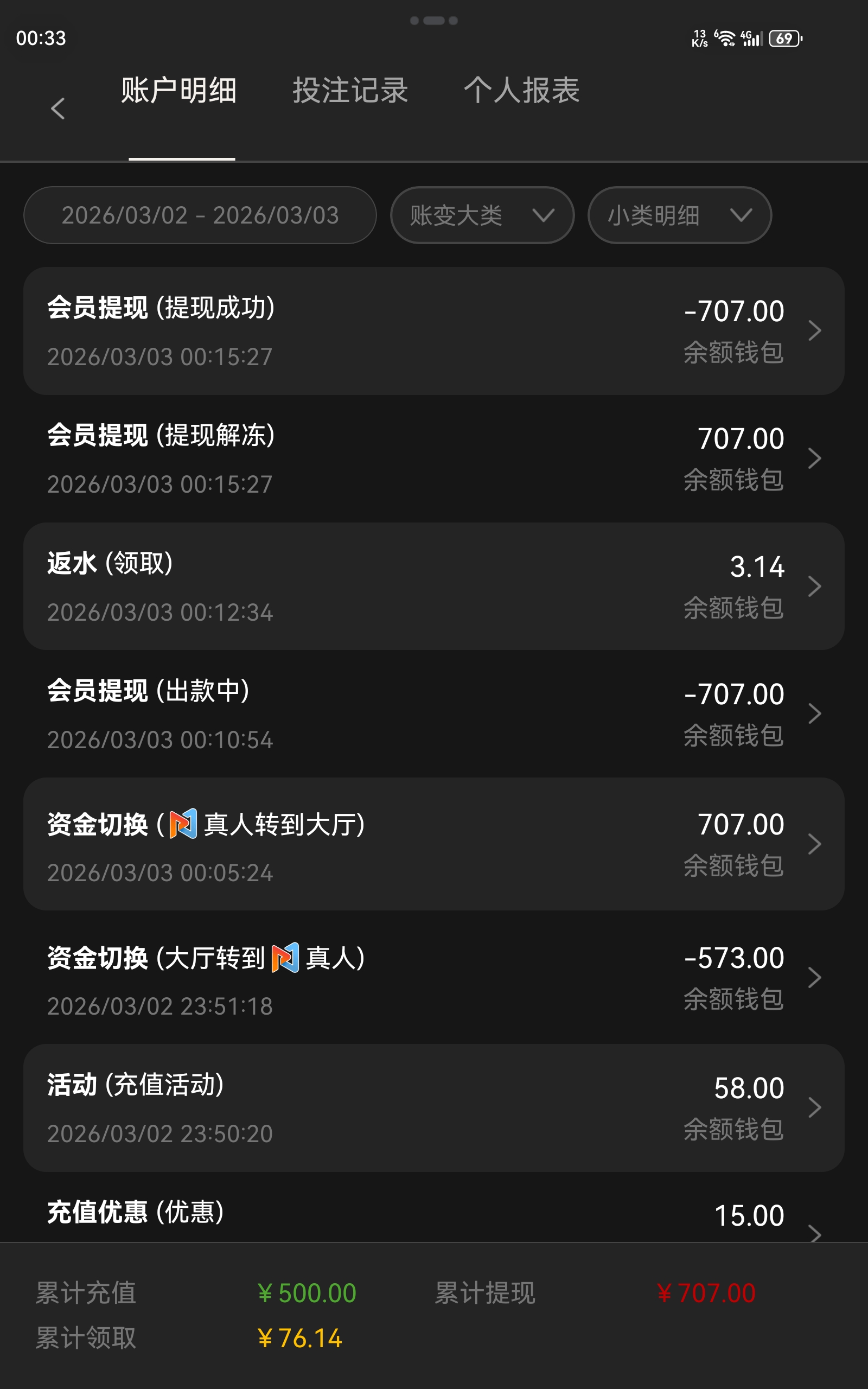Viewport: 868px width, 1389px height.
Task: Go back using the top-left arrow
Action: (58, 109)
